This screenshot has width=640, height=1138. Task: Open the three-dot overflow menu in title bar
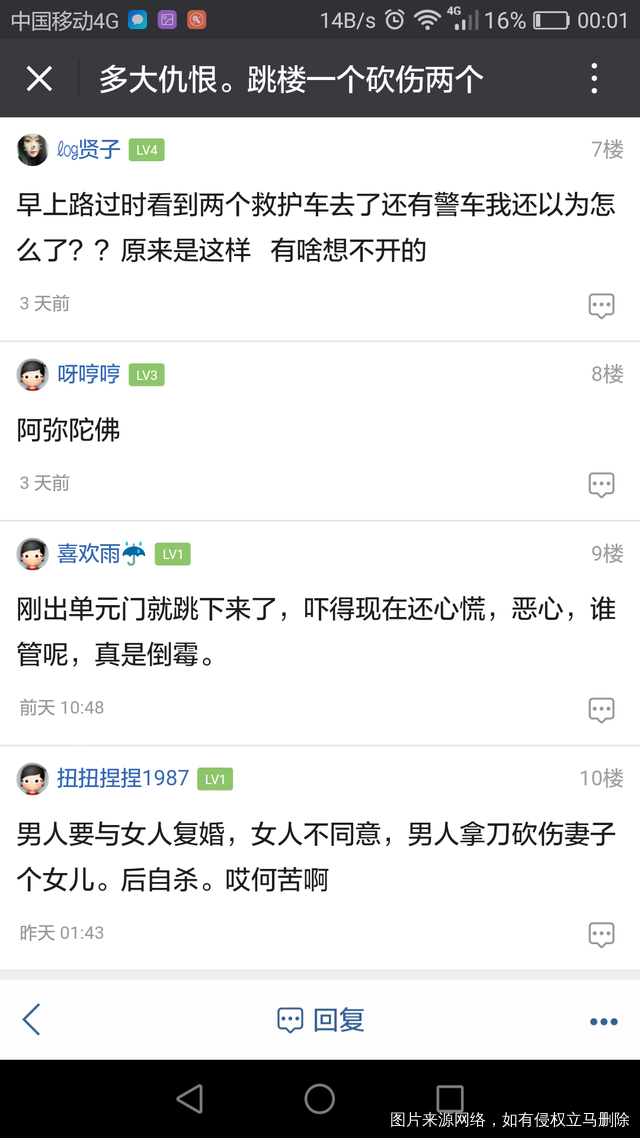(x=594, y=79)
